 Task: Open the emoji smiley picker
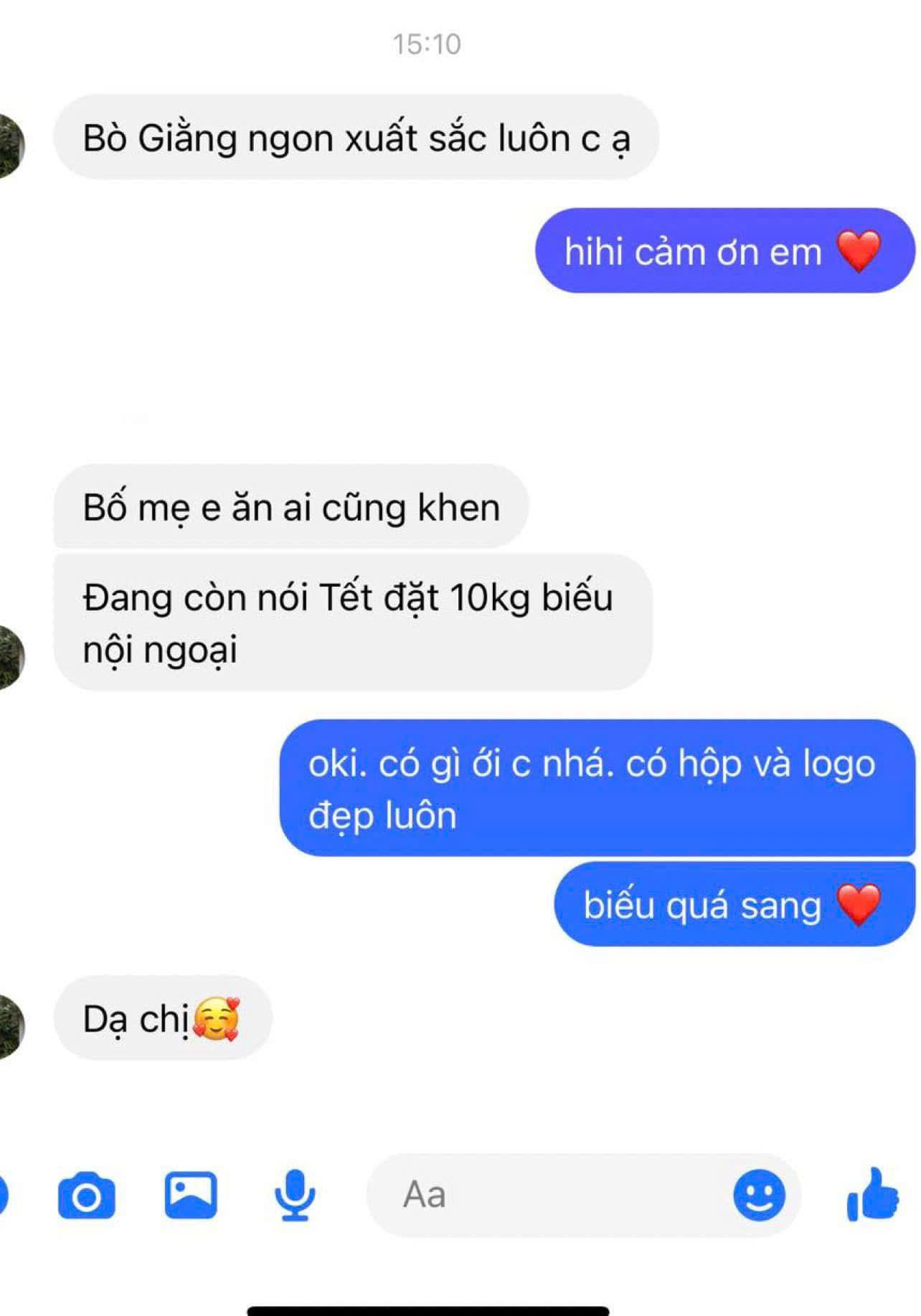(759, 1195)
